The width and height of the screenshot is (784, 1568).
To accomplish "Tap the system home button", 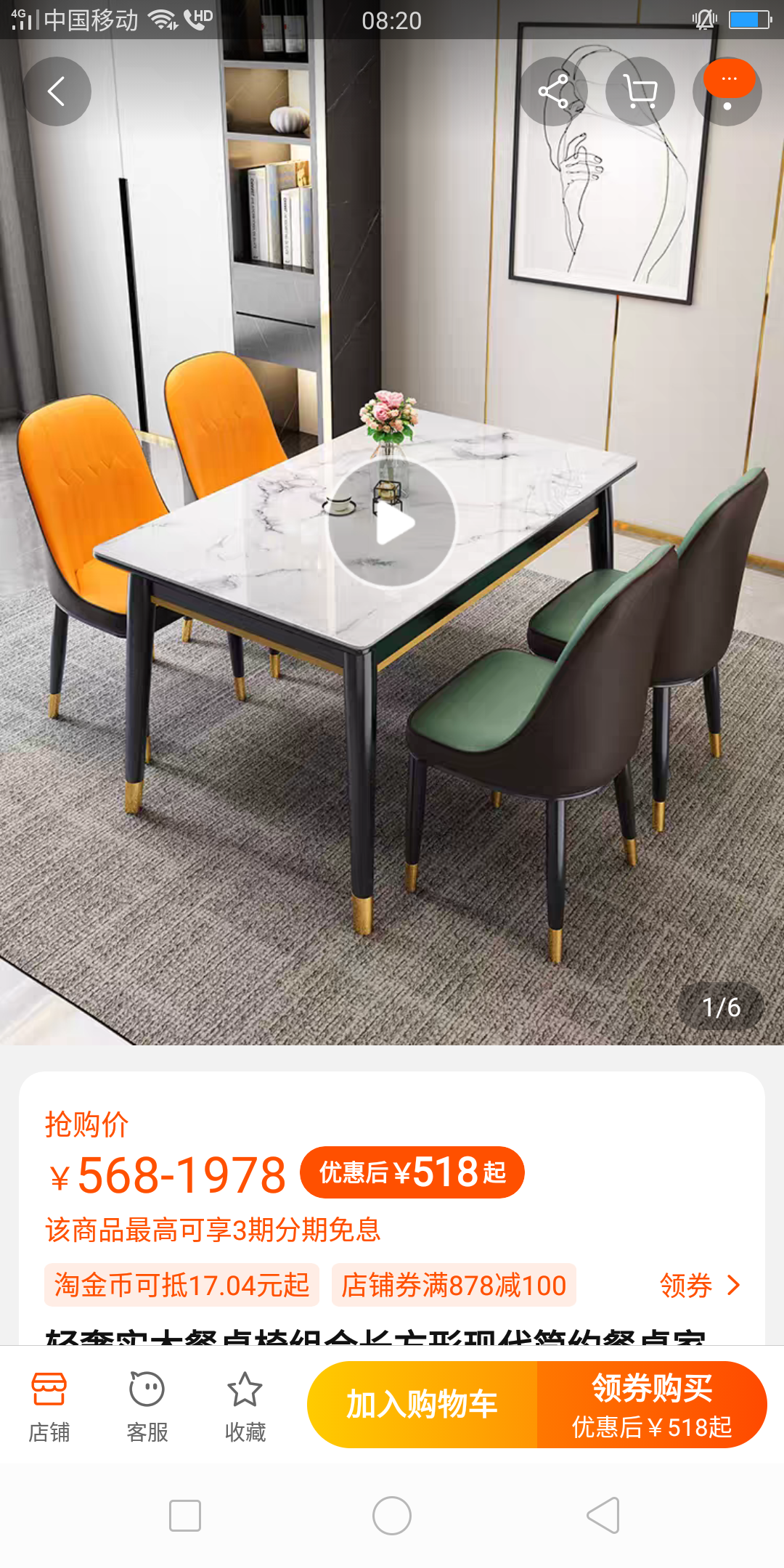I will [392, 1516].
